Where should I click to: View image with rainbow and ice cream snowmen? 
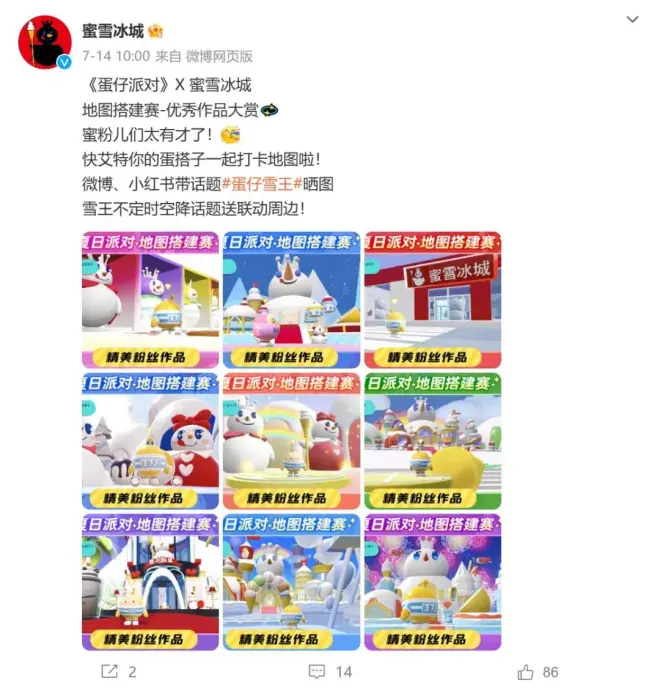[x=291, y=441]
